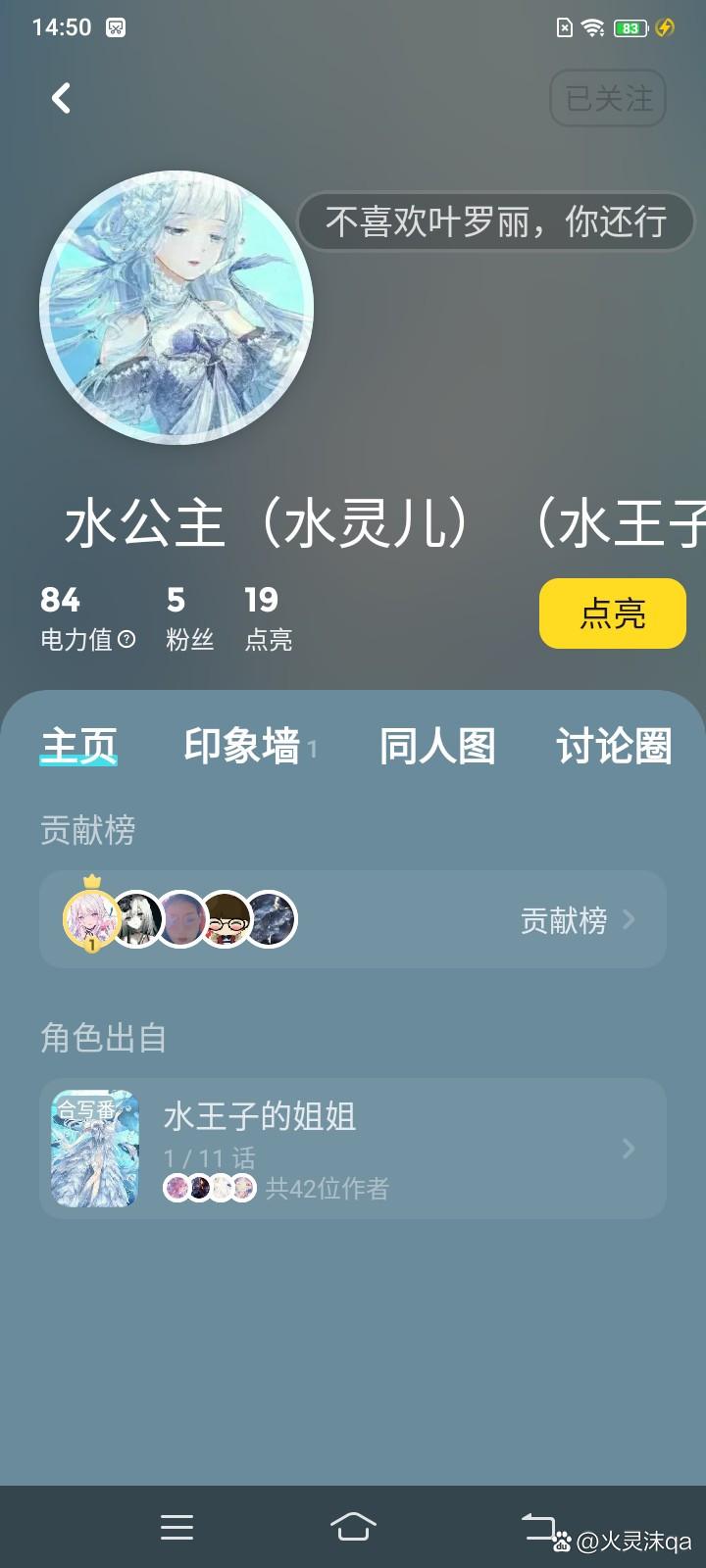Viewport: 706px width, 1568px height.
Task: Open 水王子的姐姐 details via right arrow
Action: point(629,1148)
